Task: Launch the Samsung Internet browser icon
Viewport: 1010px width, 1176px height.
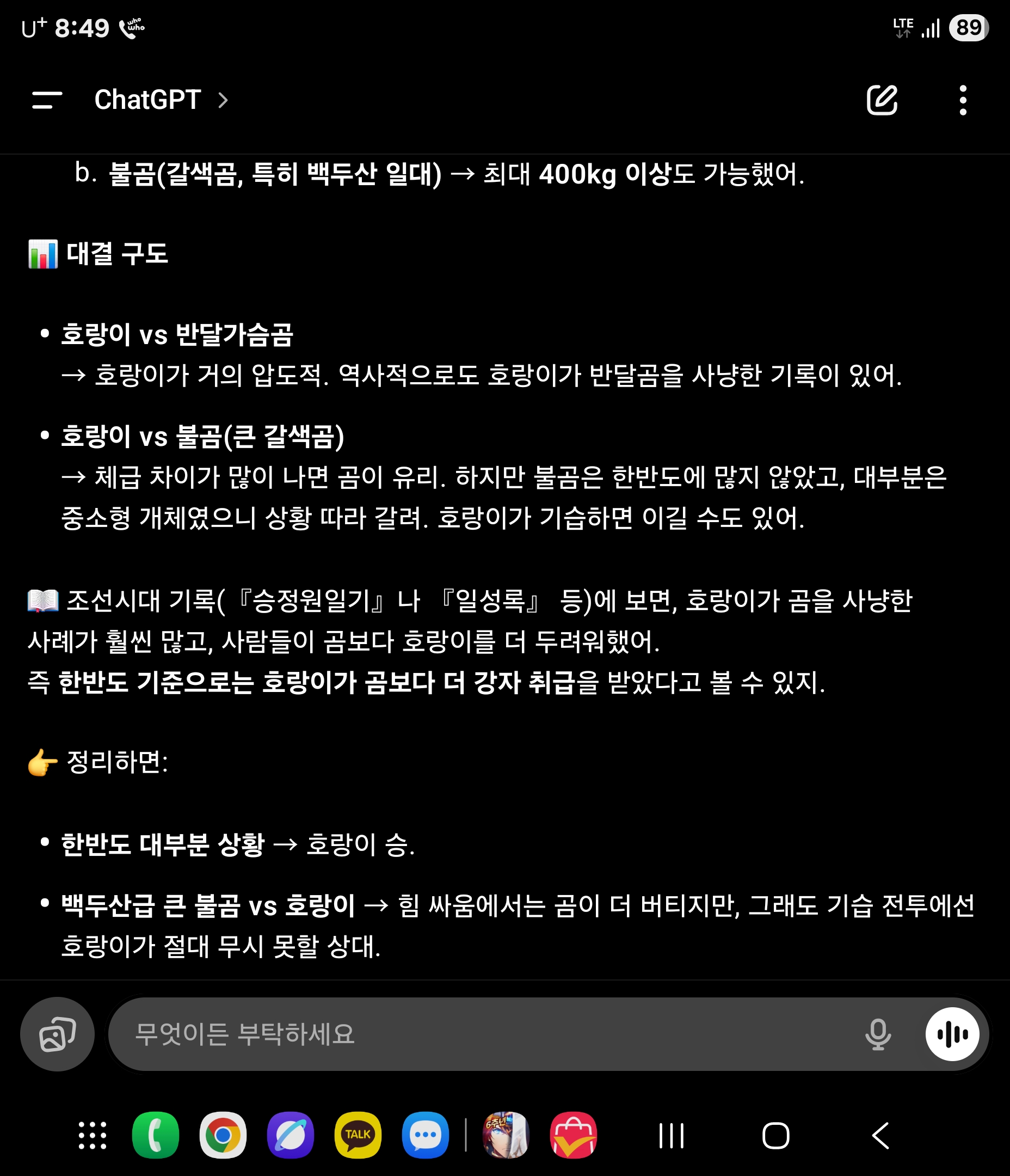Action: coord(291,1135)
